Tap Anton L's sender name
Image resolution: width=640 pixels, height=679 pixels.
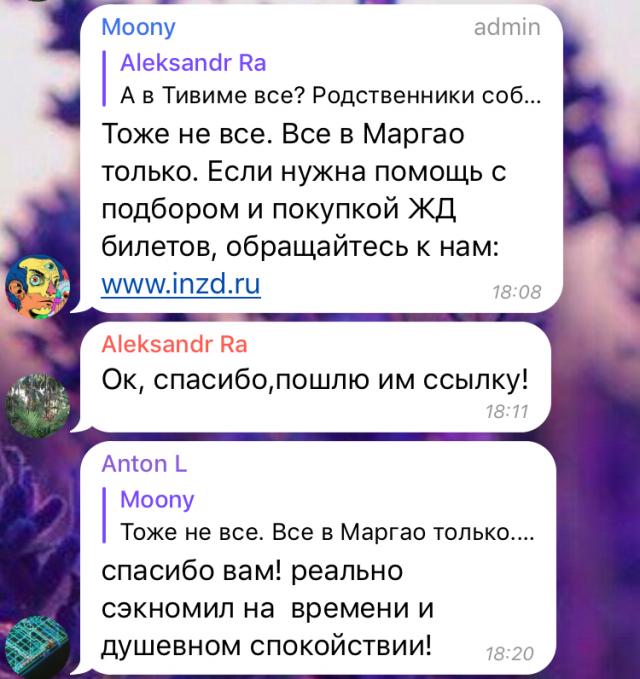pos(144,464)
